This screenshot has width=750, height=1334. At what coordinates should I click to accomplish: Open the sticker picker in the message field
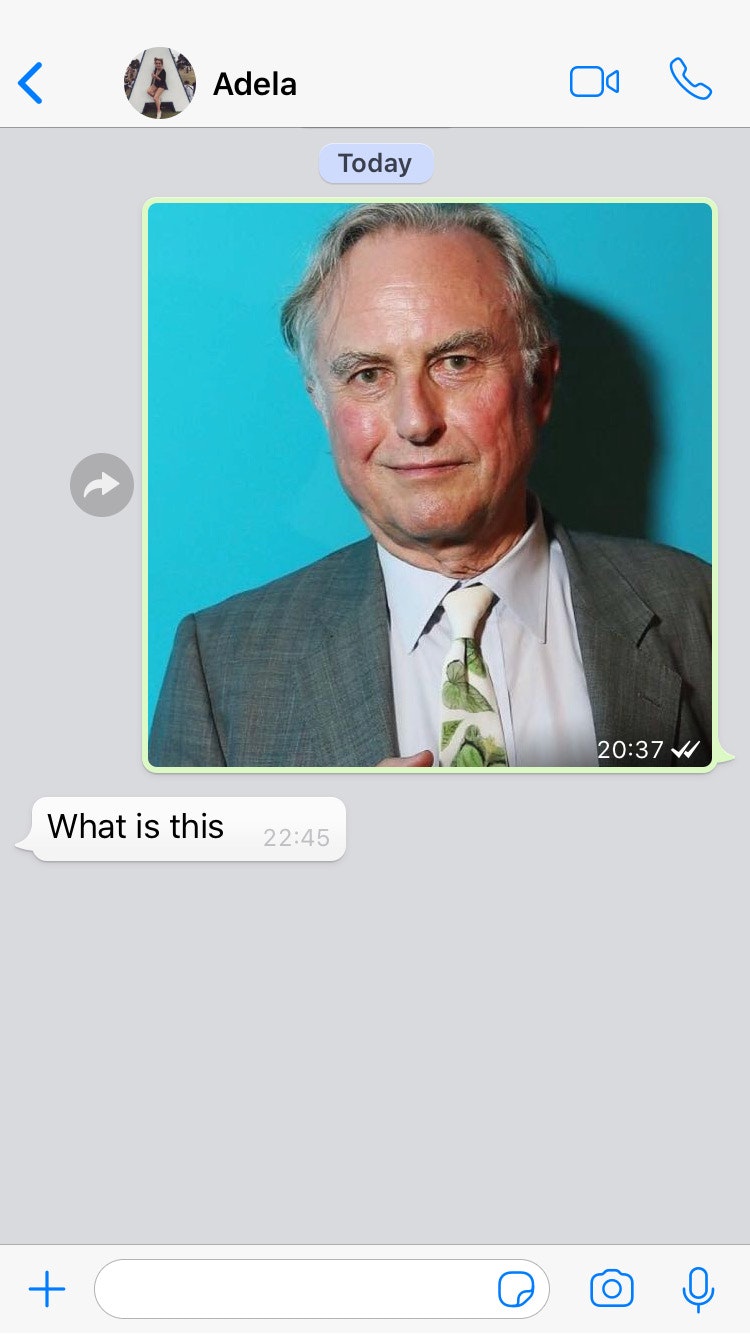pos(517,1288)
